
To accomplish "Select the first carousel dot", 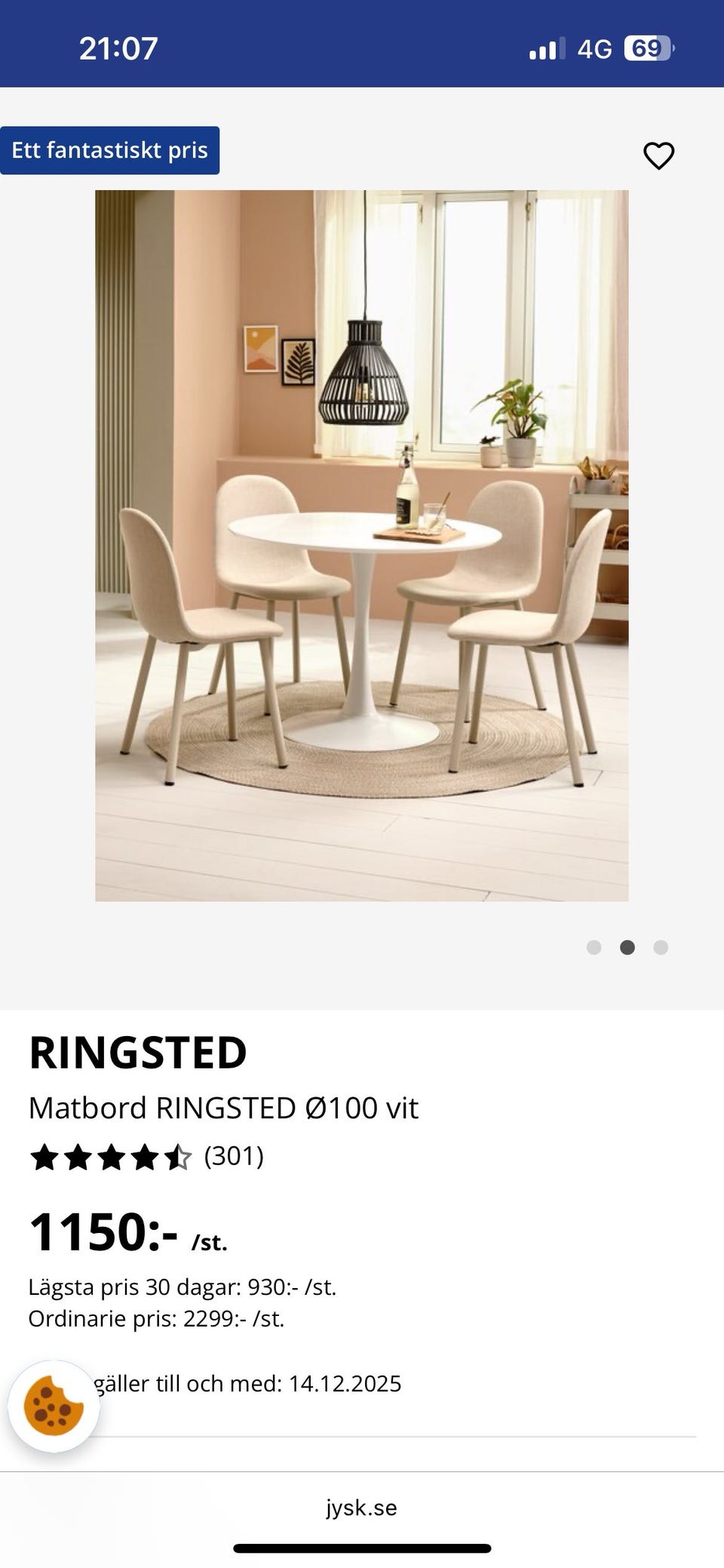I will pyautogui.click(x=593, y=948).
